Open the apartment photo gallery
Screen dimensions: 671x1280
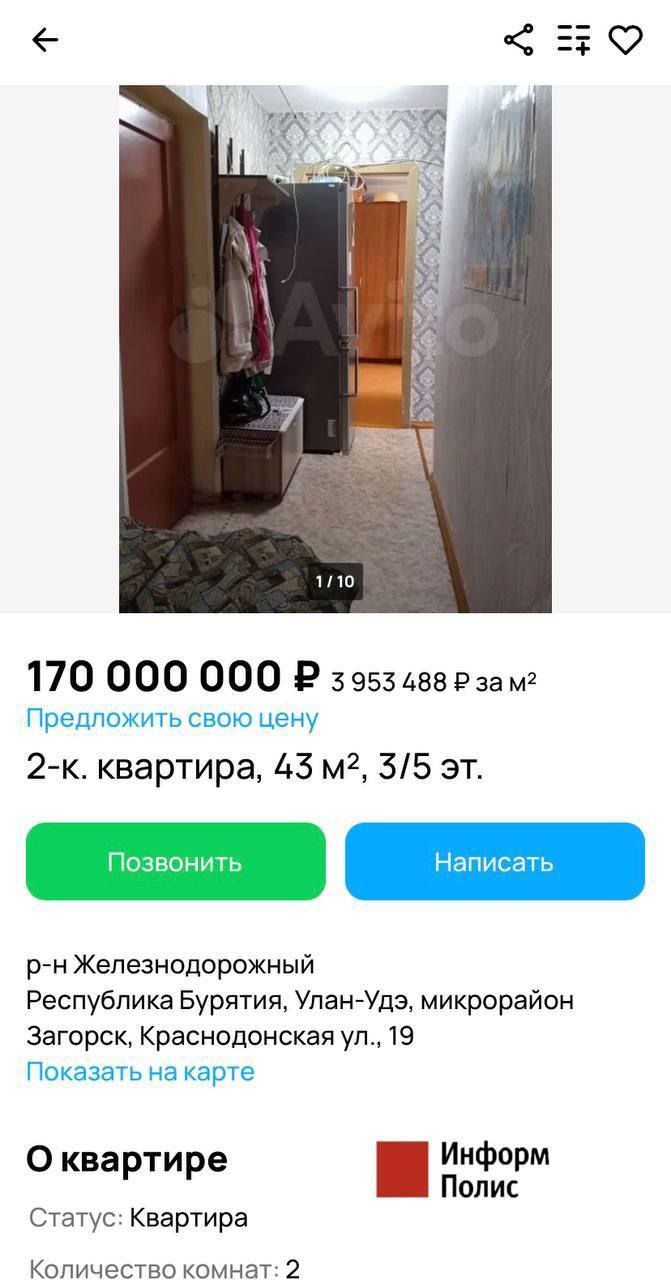tap(335, 348)
